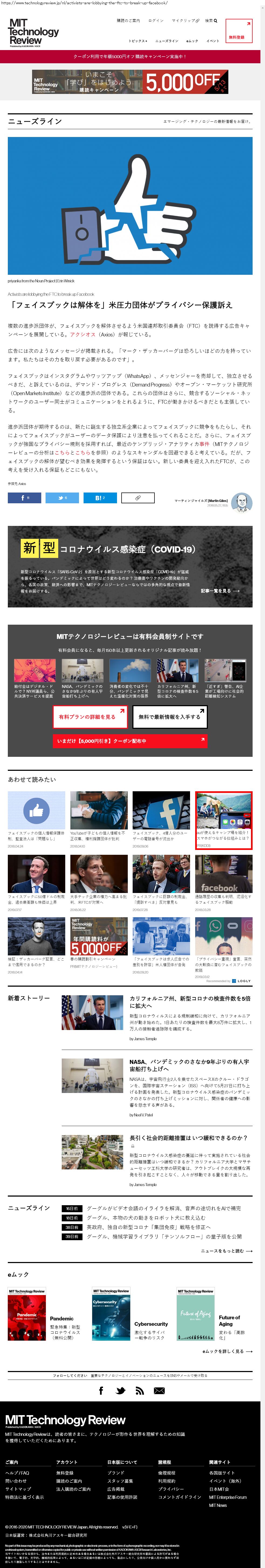Open 記事一覧を見る in the COVID-19 banner
The height and width of the screenshot is (1568, 265).
pos(220,590)
